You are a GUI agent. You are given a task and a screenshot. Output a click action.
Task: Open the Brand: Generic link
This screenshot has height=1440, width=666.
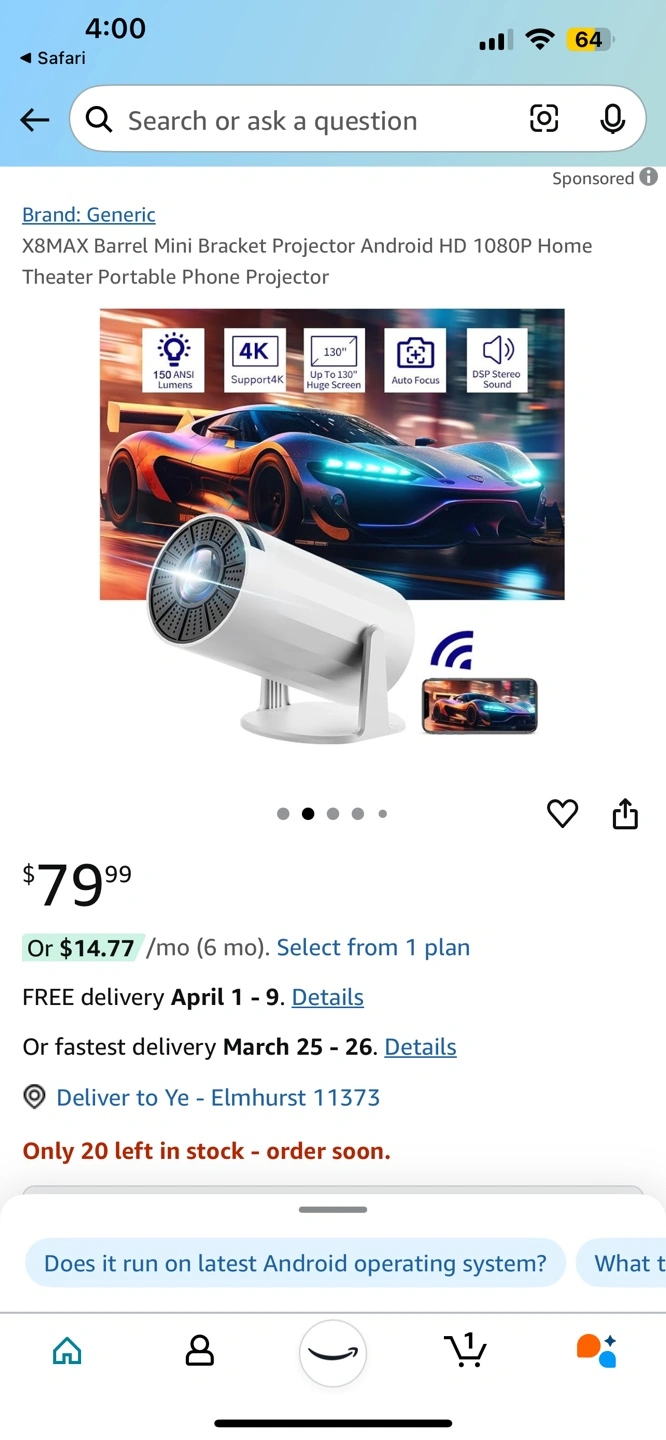[89, 214]
